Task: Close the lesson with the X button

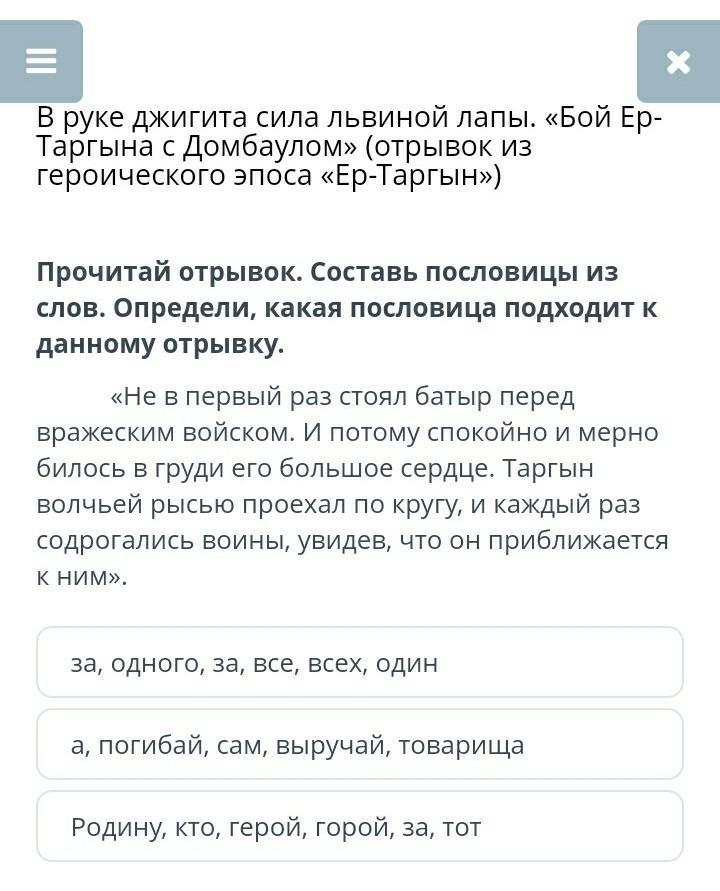Action: (678, 62)
